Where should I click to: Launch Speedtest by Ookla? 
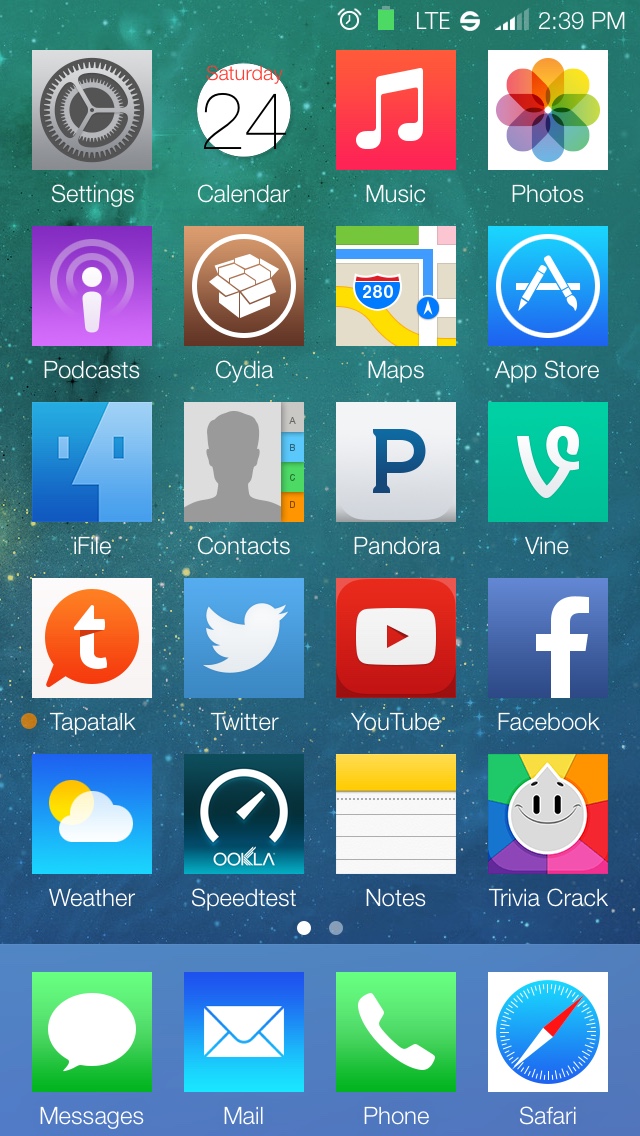(x=244, y=814)
